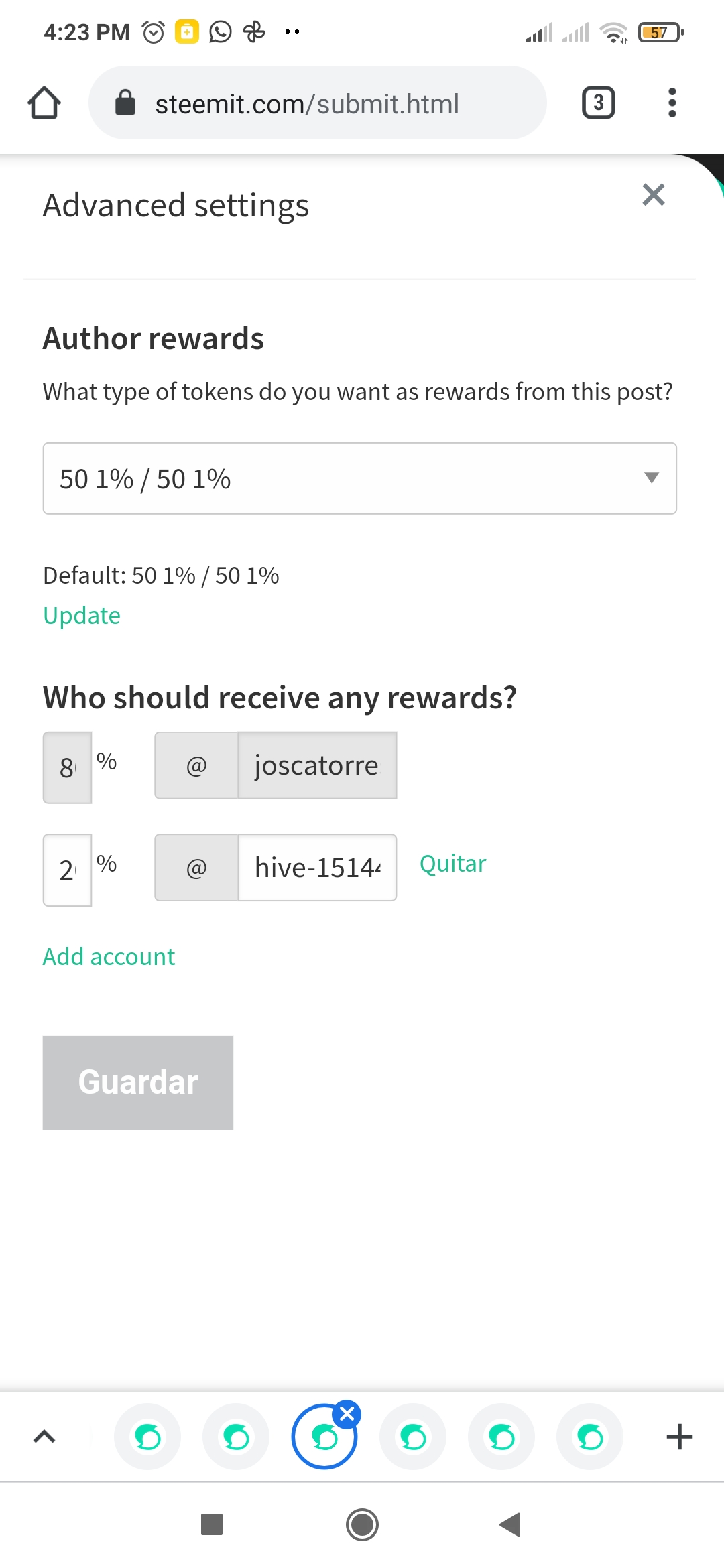Close the currently selected tab in the strip

pyautogui.click(x=347, y=1414)
